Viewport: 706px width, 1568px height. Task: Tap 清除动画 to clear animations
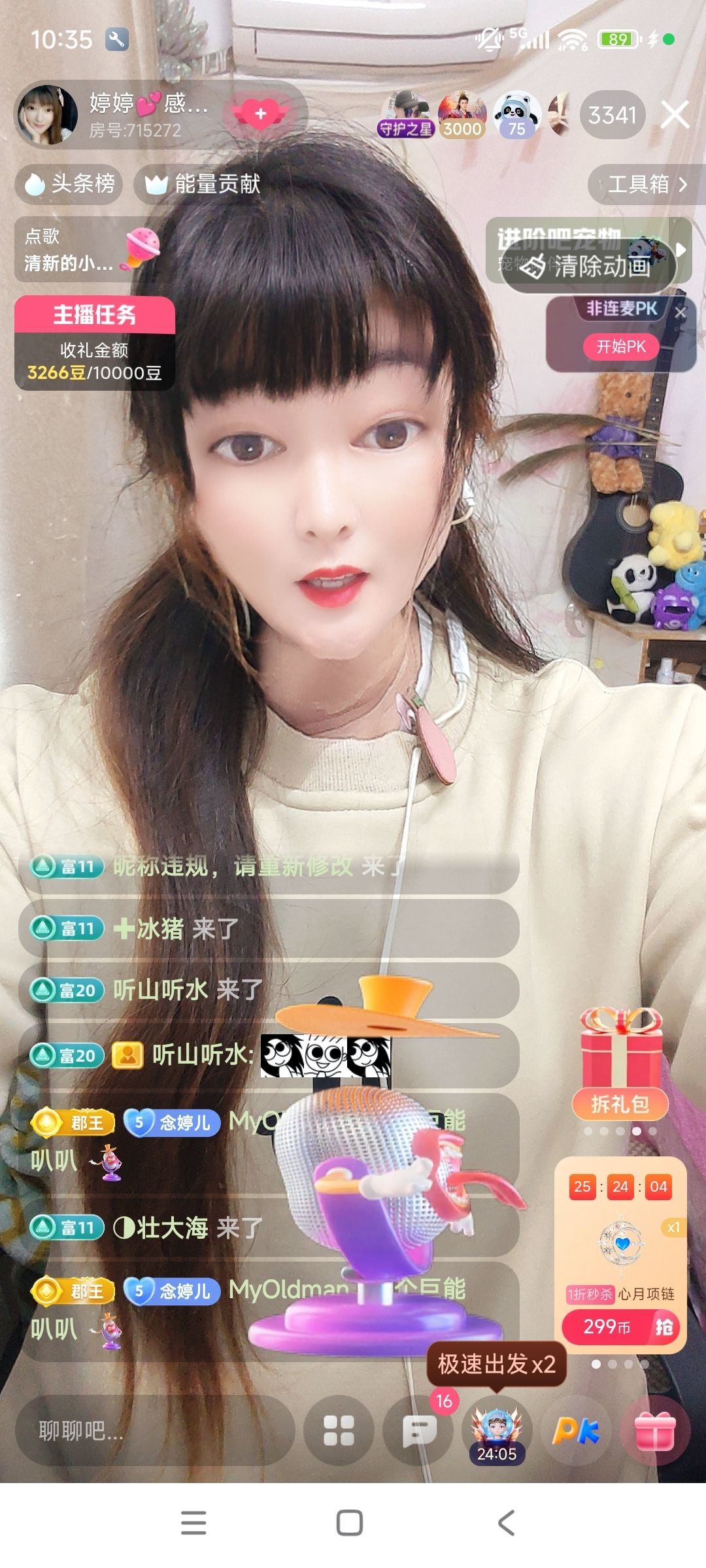(588, 267)
